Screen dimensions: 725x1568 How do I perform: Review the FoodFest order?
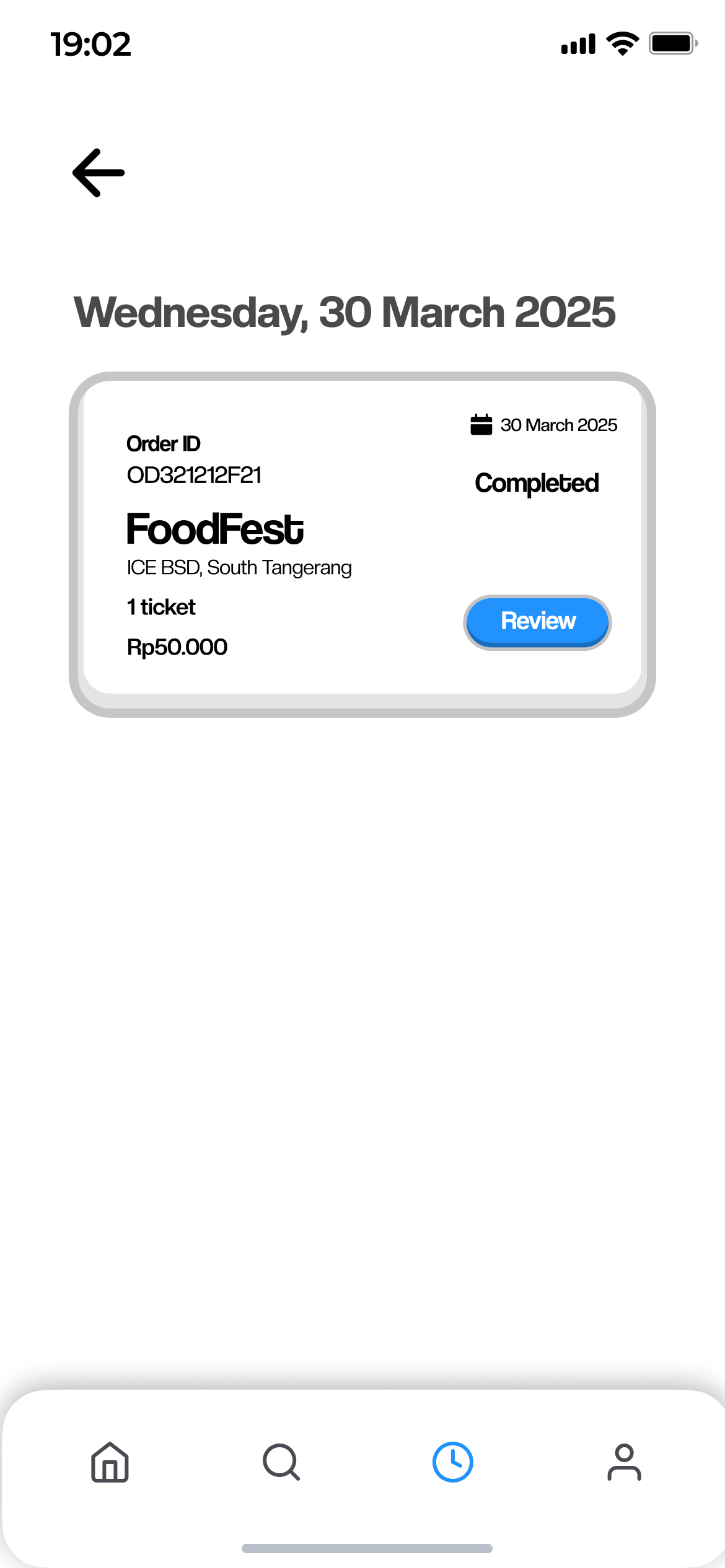(537, 622)
